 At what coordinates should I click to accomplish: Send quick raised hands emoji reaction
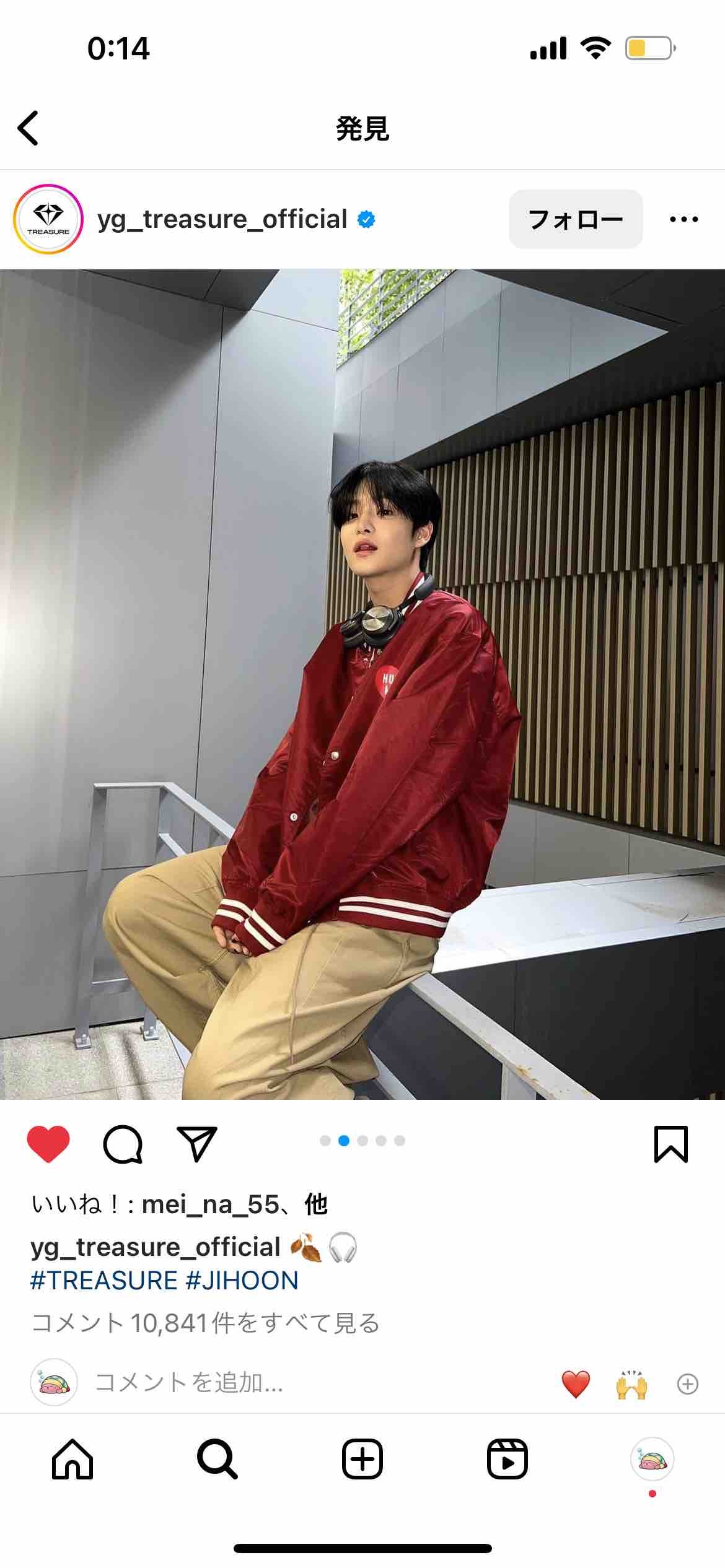pyautogui.click(x=631, y=1383)
